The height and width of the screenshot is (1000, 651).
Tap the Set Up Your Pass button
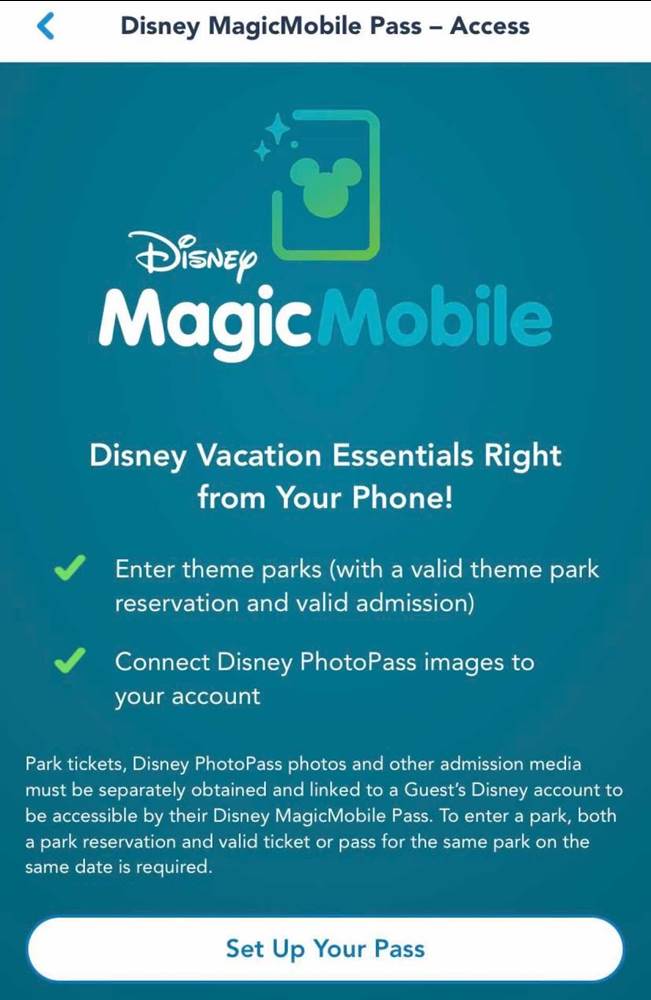coord(325,948)
